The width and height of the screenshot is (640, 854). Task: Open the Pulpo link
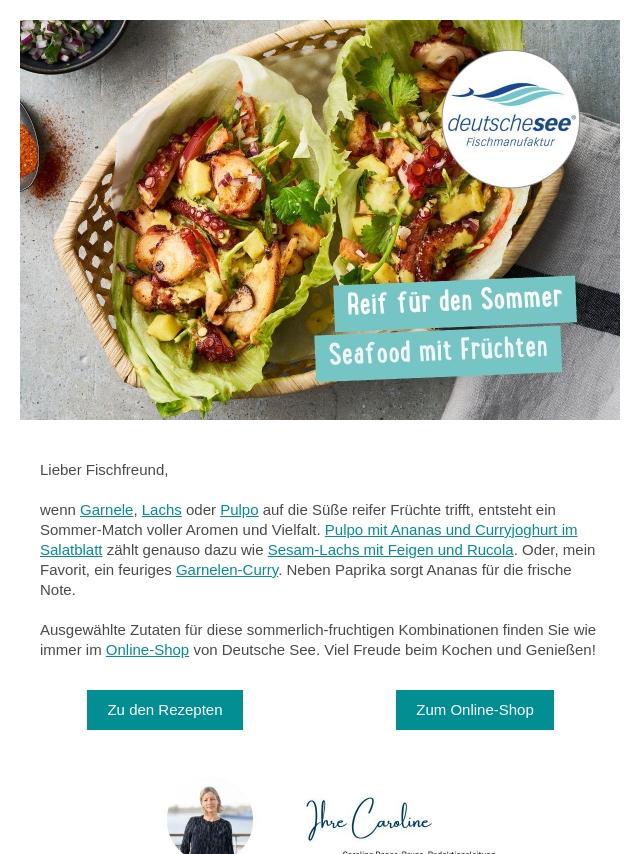(239, 510)
